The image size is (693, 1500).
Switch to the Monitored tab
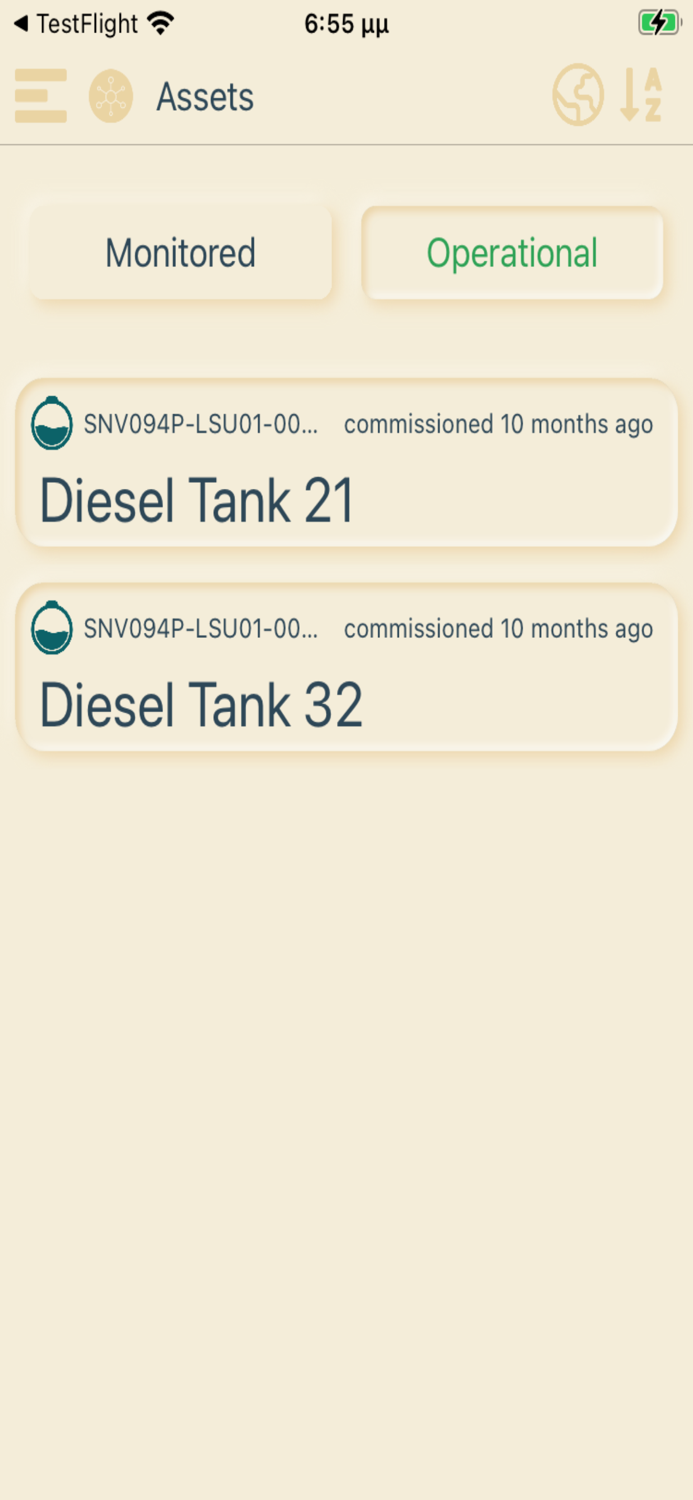pyautogui.click(x=181, y=253)
